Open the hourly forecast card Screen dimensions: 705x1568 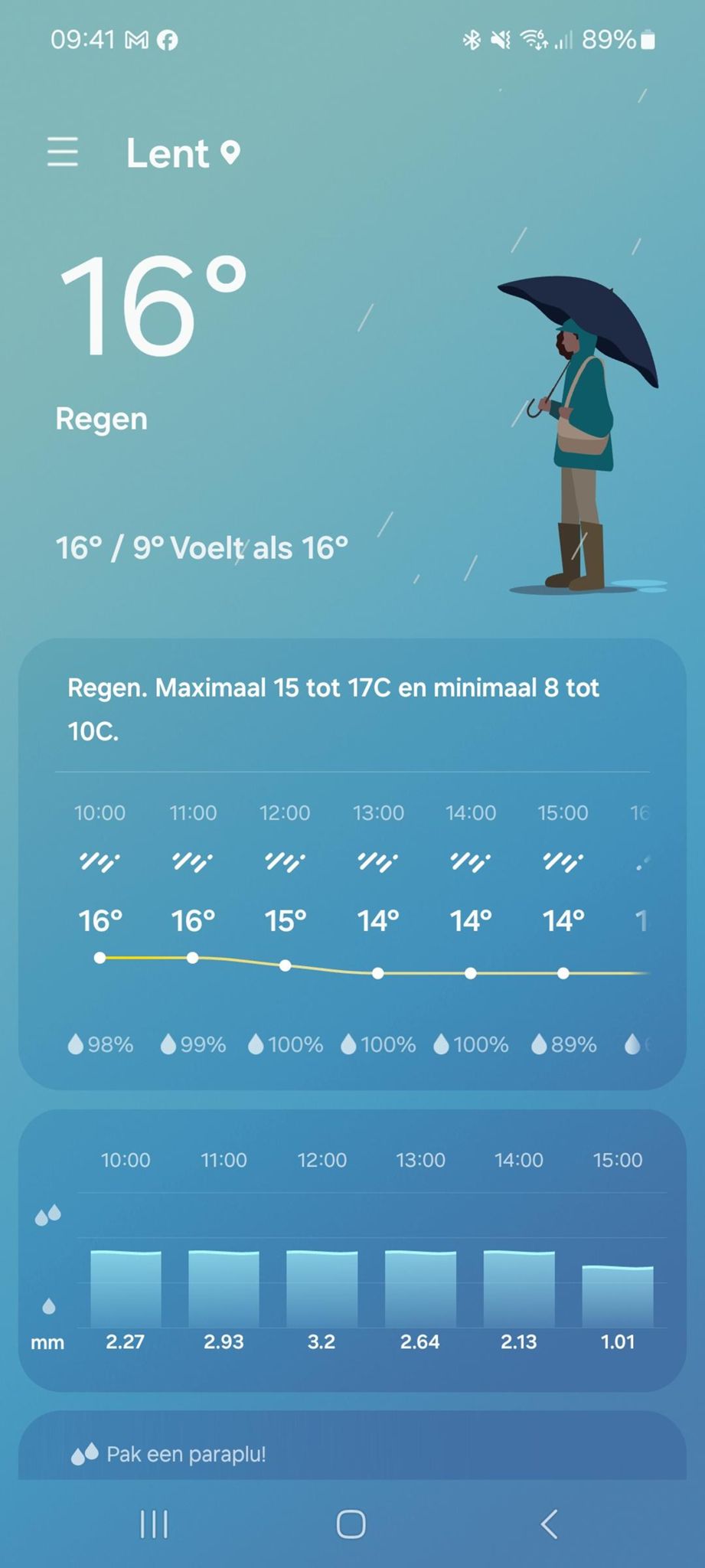click(352, 864)
